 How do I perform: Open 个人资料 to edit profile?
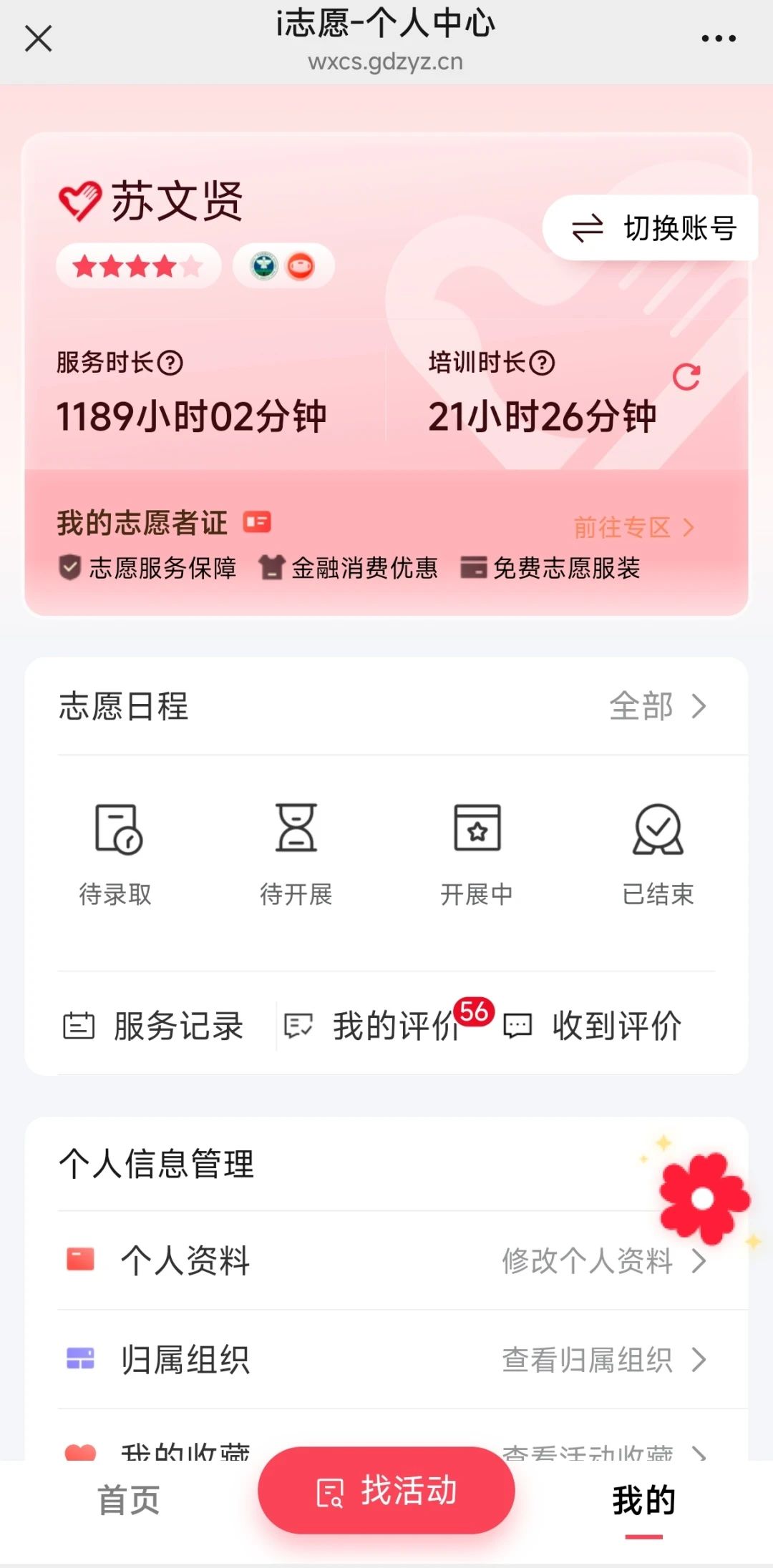[386, 1260]
